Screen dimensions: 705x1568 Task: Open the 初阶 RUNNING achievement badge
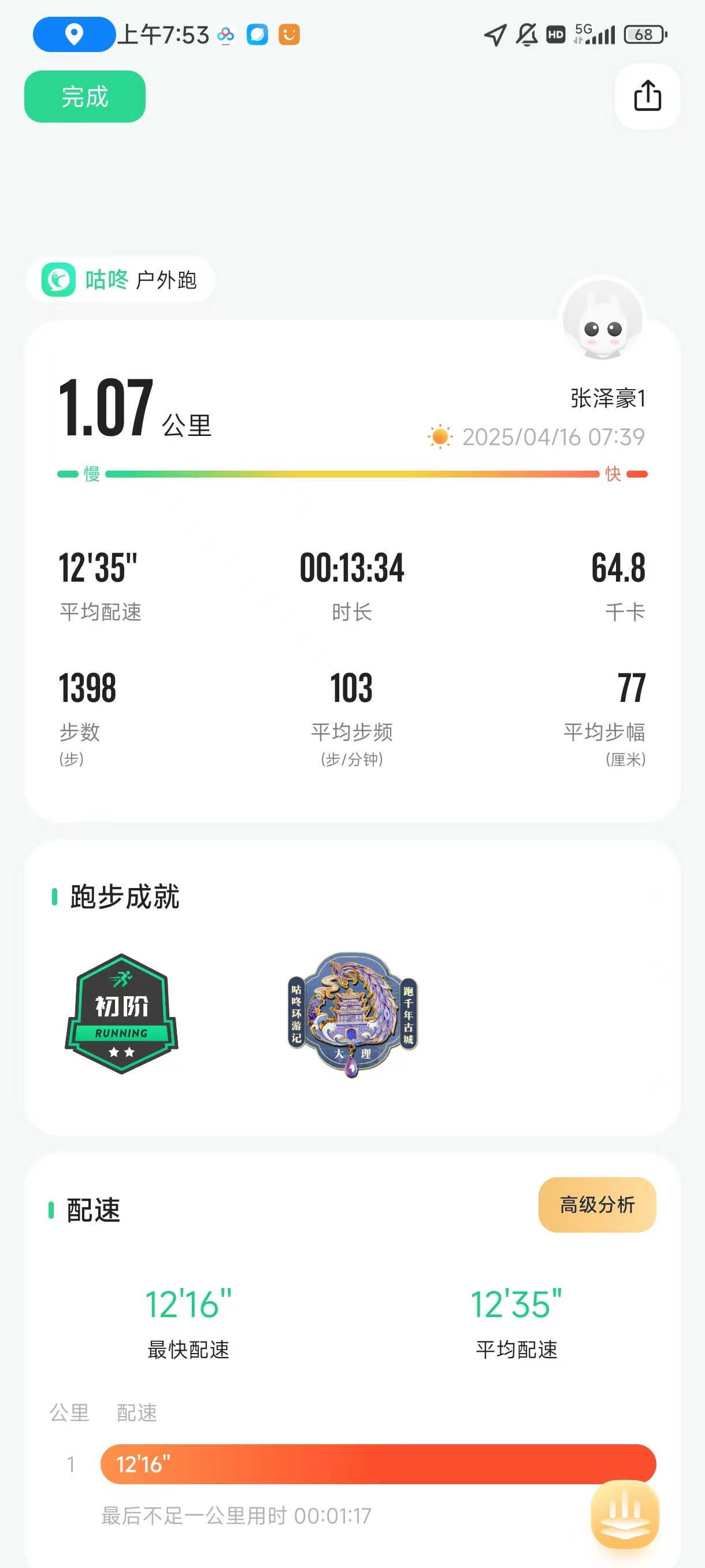pyautogui.click(x=122, y=1014)
